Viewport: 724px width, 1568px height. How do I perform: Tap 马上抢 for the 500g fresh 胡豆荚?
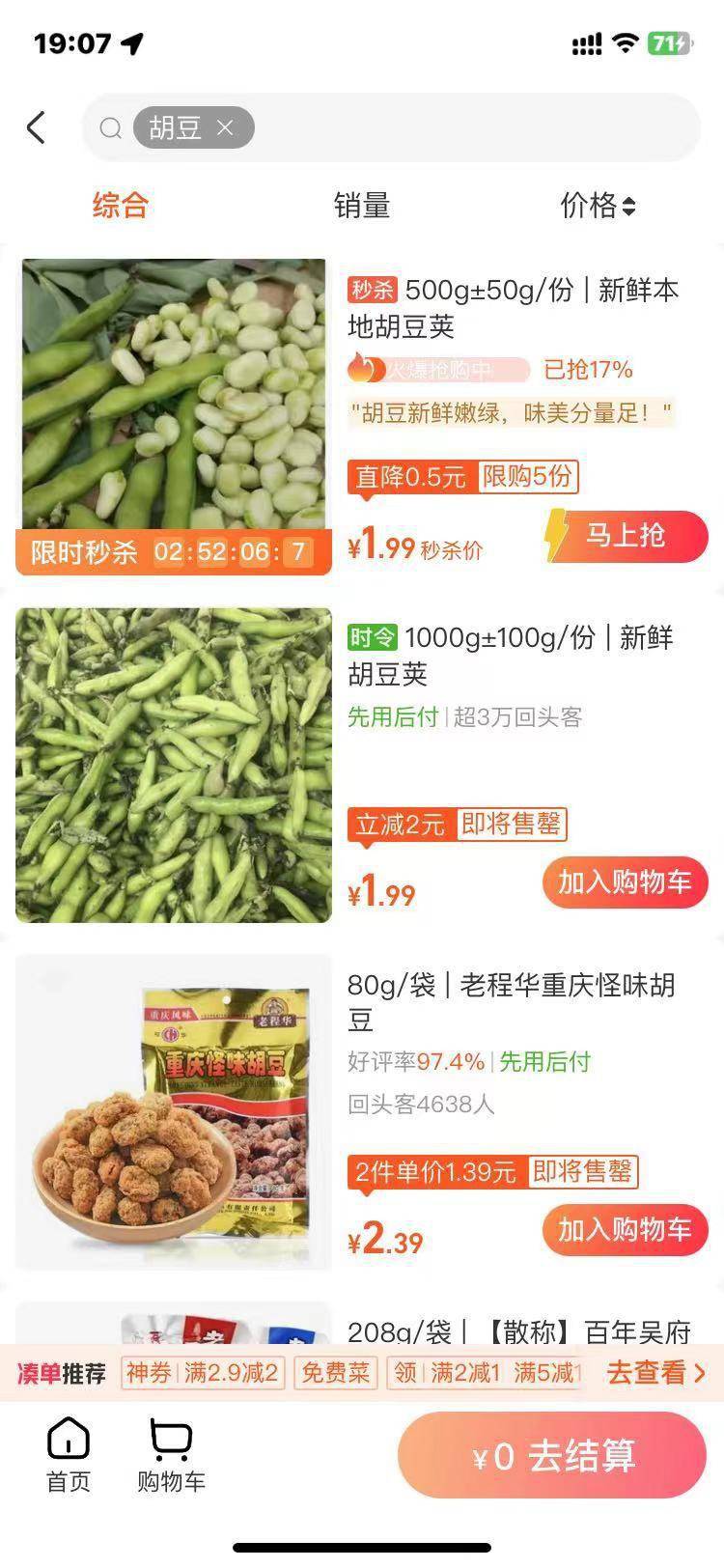tap(626, 536)
